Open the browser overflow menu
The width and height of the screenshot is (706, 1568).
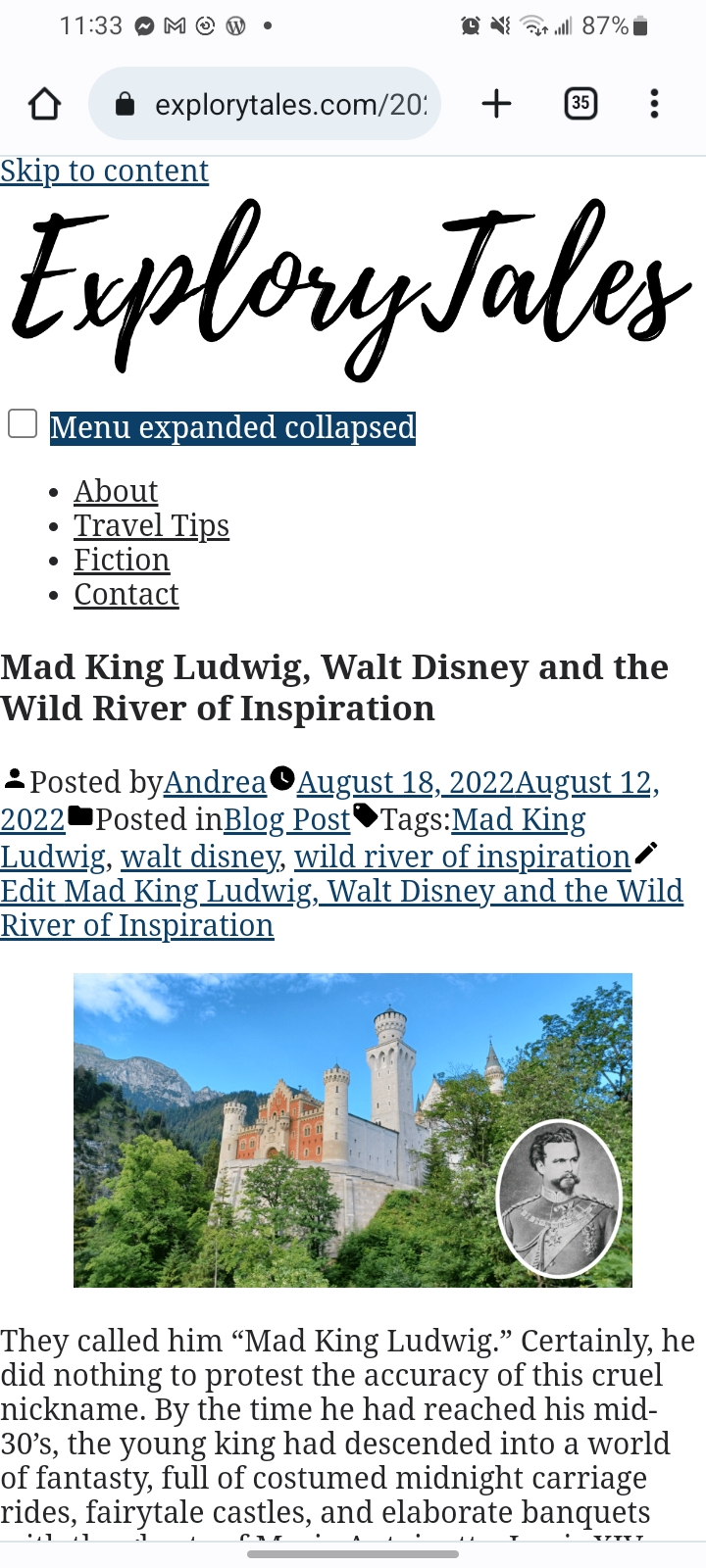[x=654, y=104]
